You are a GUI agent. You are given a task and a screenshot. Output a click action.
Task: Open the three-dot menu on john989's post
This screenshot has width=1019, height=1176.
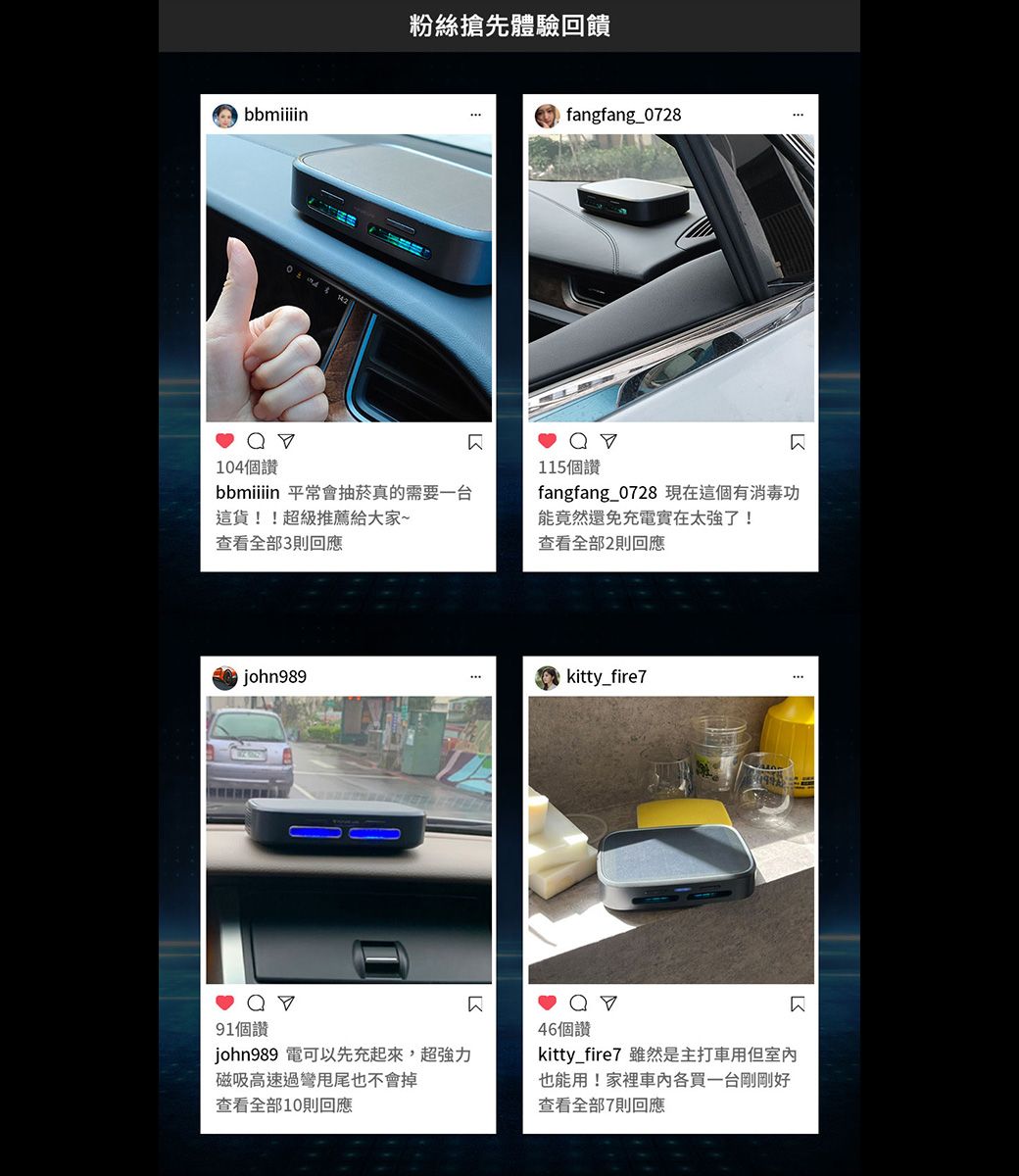[x=476, y=676]
